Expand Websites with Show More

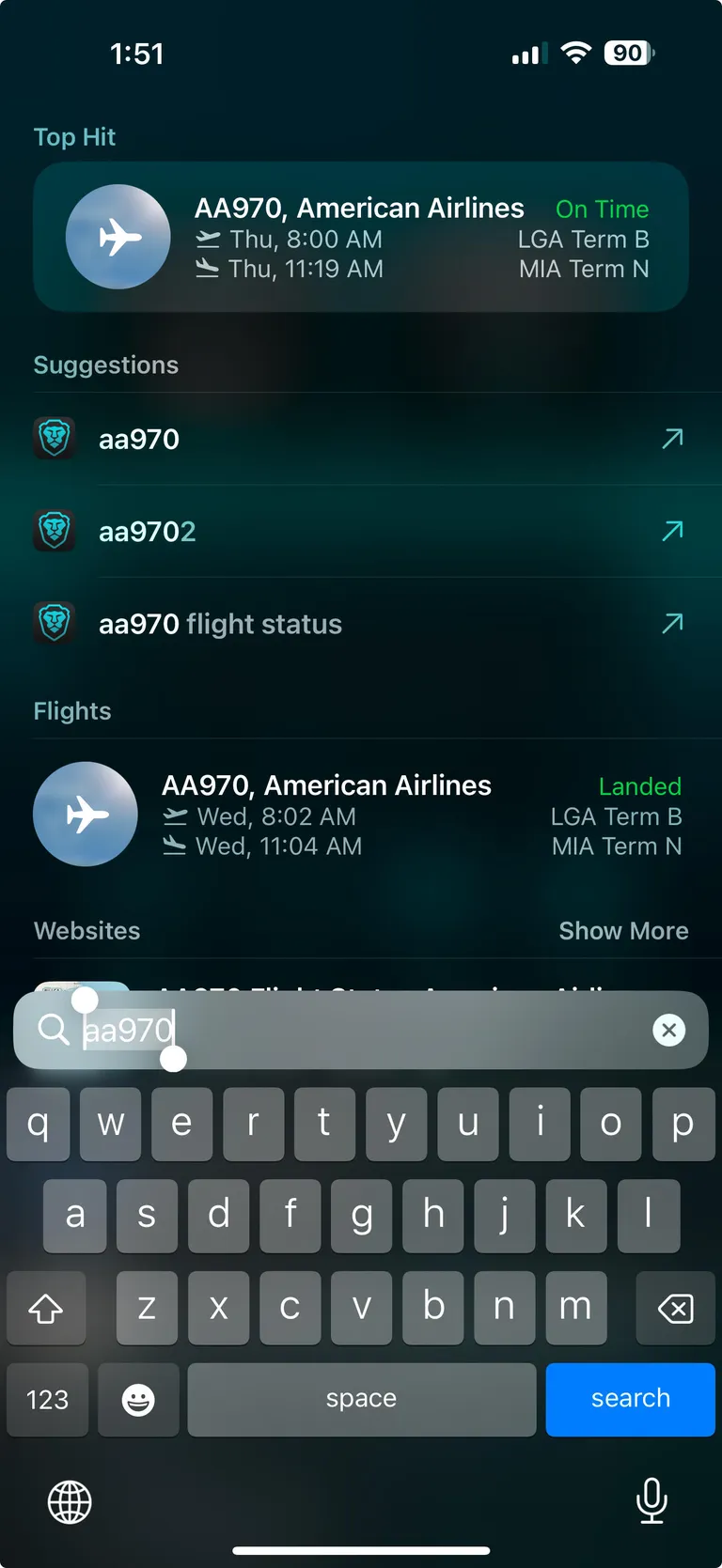[623, 930]
